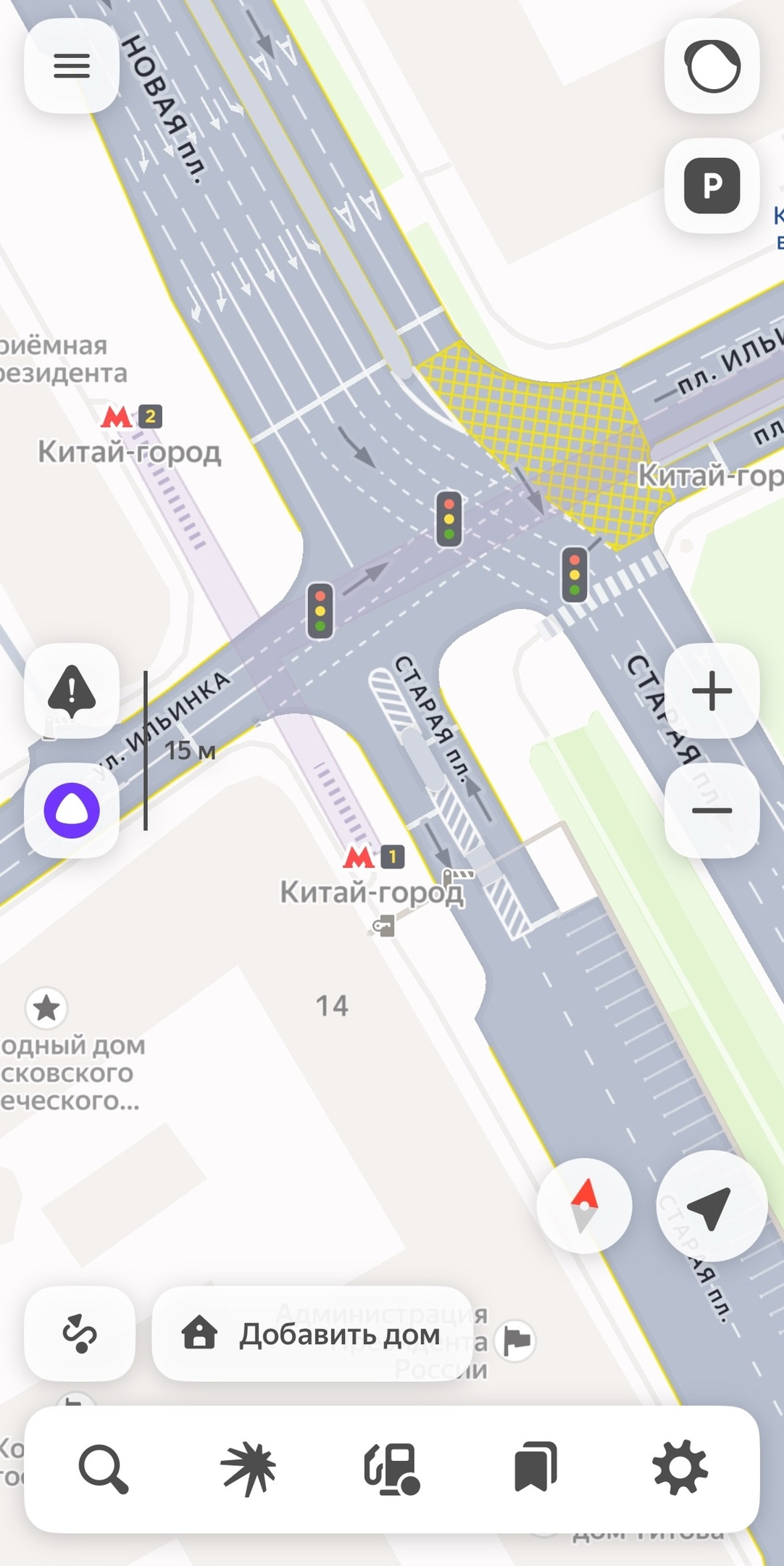The height and width of the screenshot is (1566, 784).
Task: Open settings gear
Action: (x=680, y=1469)
